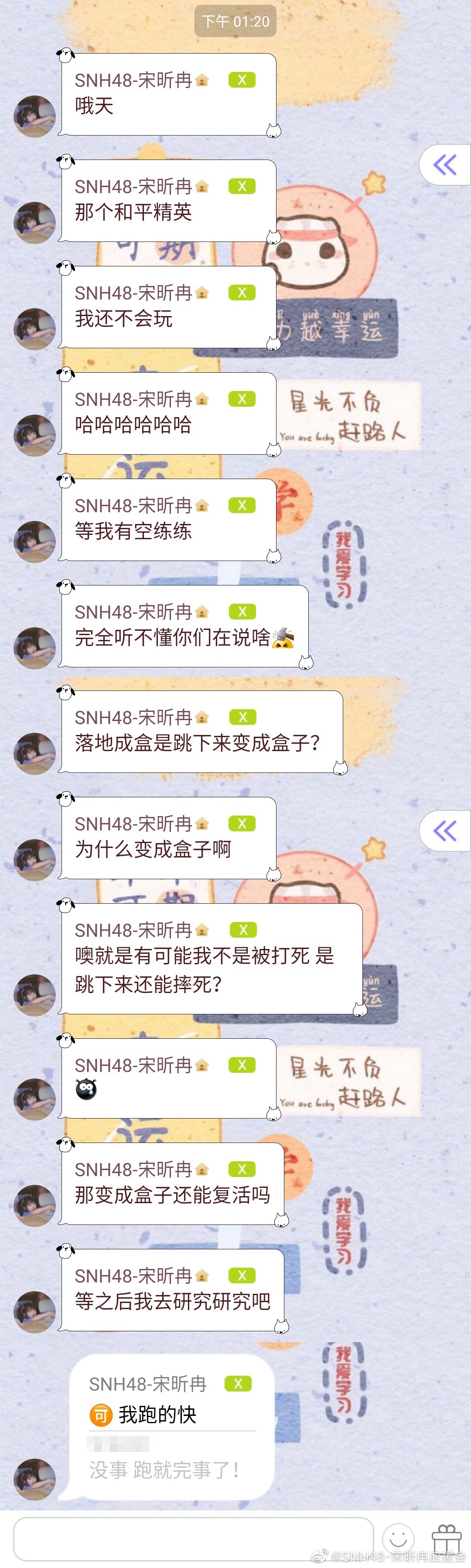Focus the message input box

[x=193, y=1538]
